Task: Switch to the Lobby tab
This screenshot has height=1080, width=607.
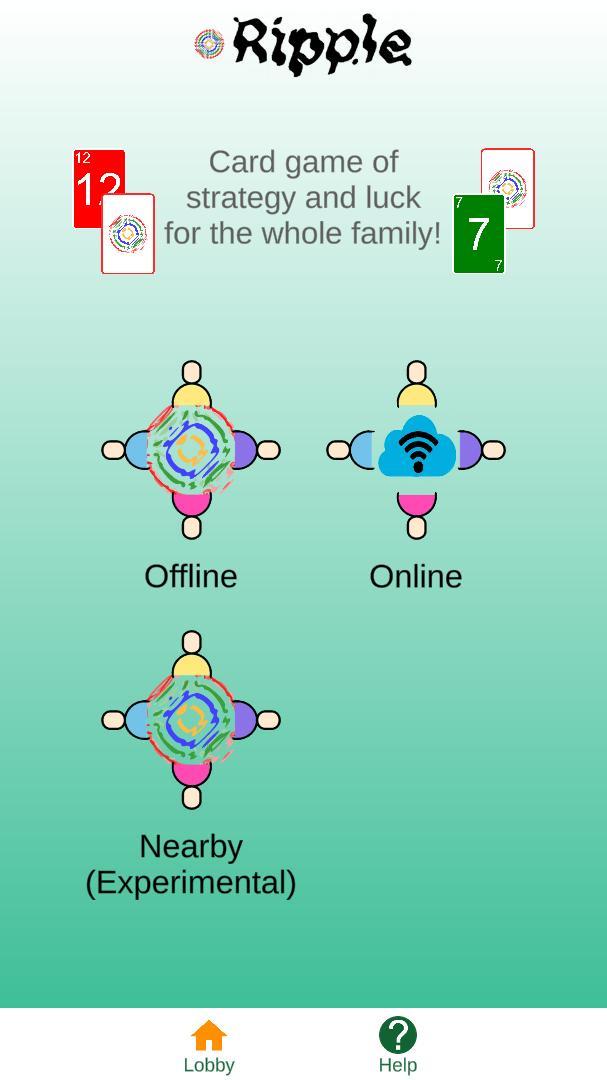Action: pyautogui.click(x=209, y=1045)
